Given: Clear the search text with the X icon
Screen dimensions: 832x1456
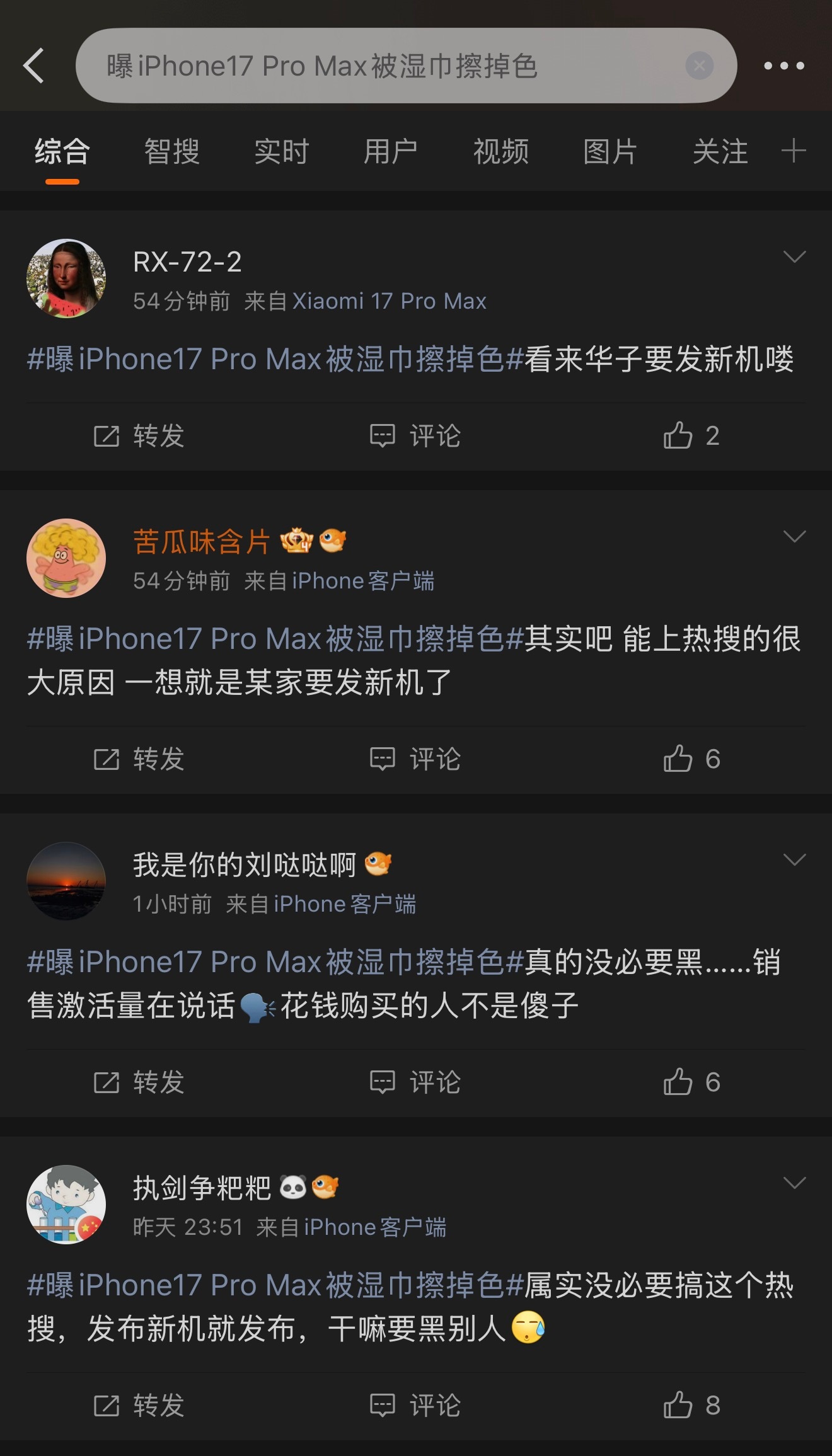Looking at the screenshot, I should (x=698, y=65).
